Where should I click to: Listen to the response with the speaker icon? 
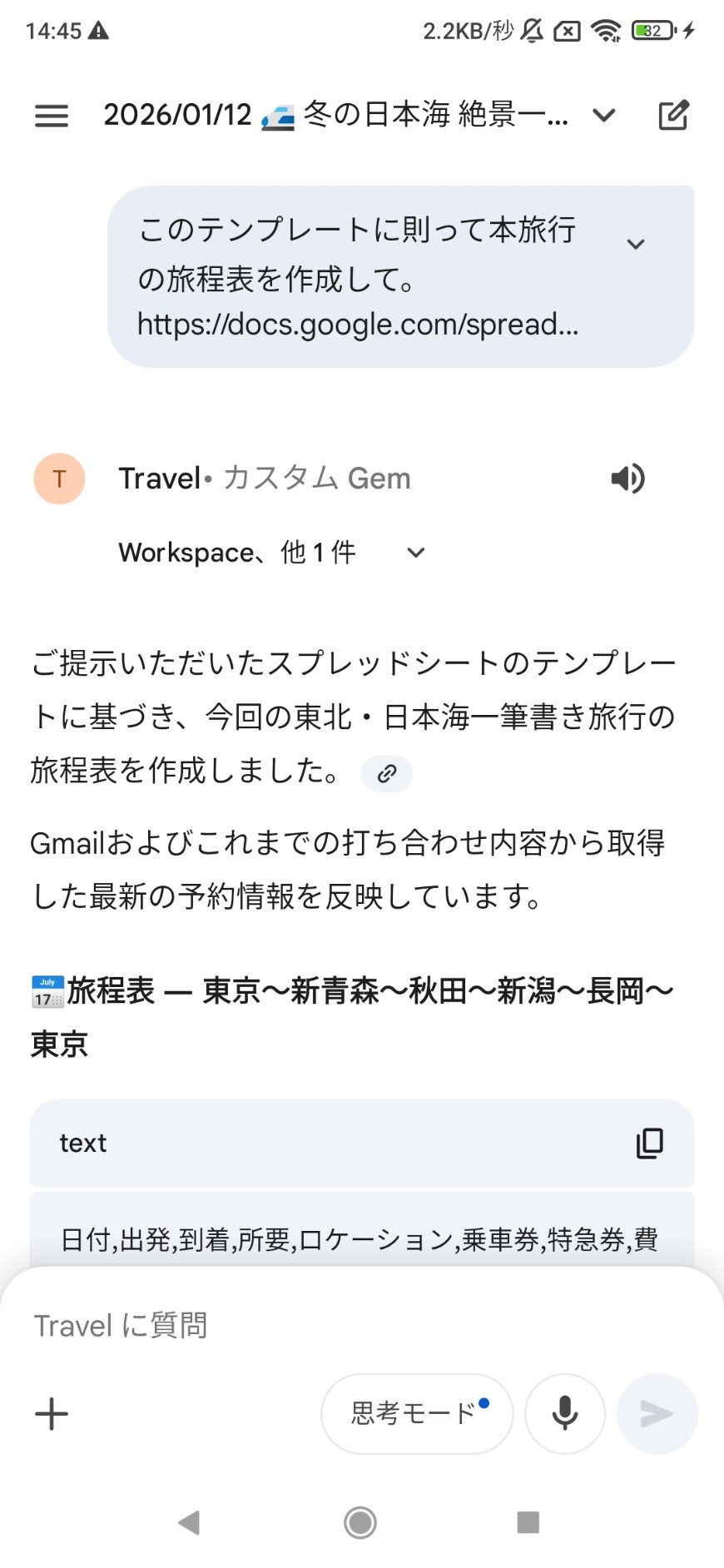tap(627, 479)
